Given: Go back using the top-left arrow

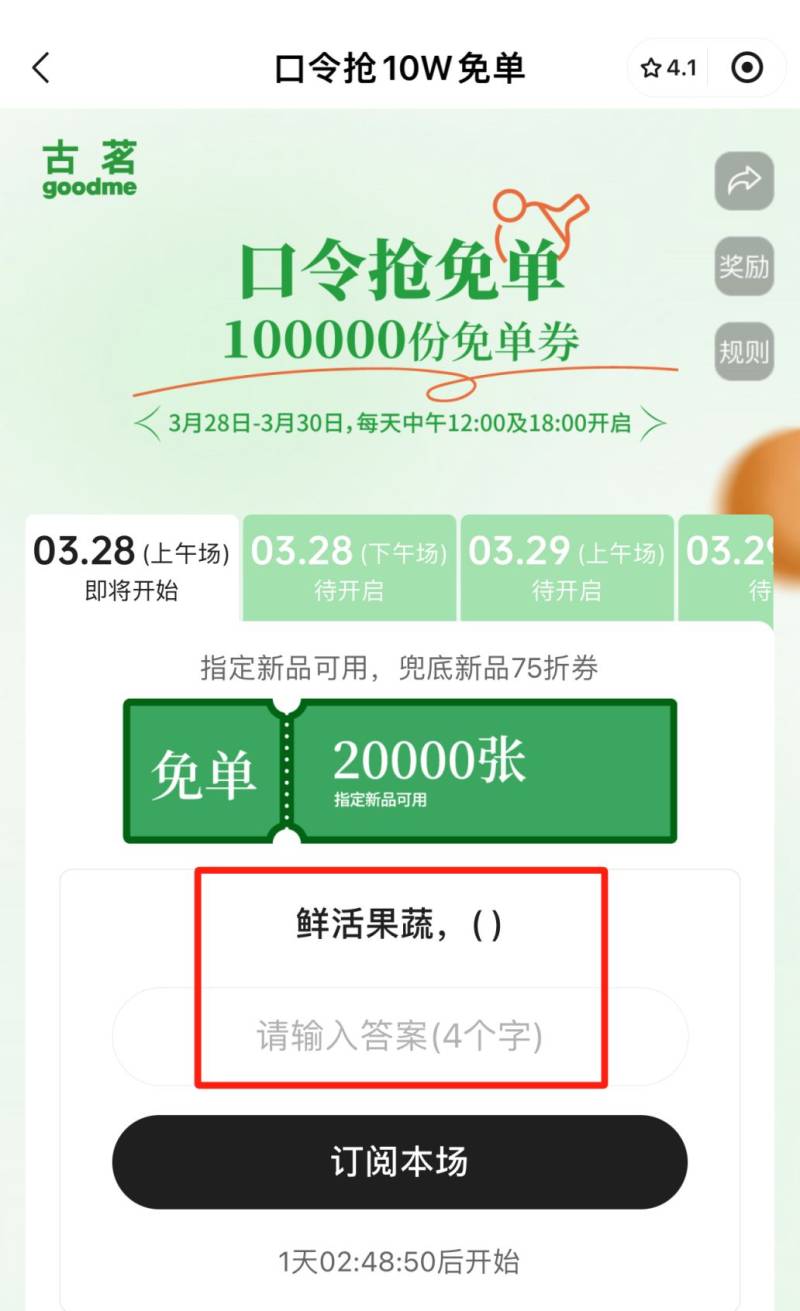Looking at the screenshot, I should click(41, 68).
